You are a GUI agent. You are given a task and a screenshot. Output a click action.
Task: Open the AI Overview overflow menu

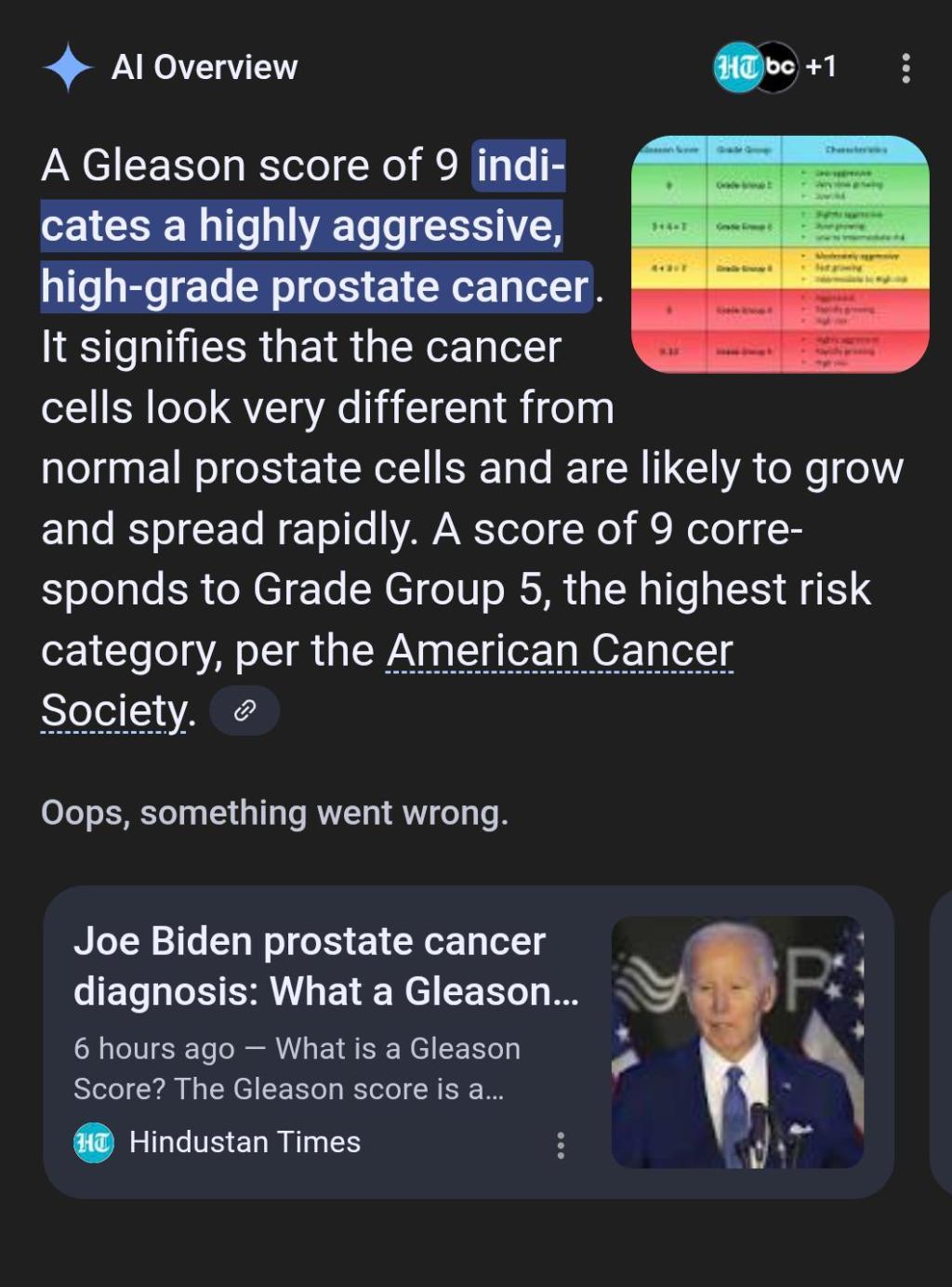(906, 68)
